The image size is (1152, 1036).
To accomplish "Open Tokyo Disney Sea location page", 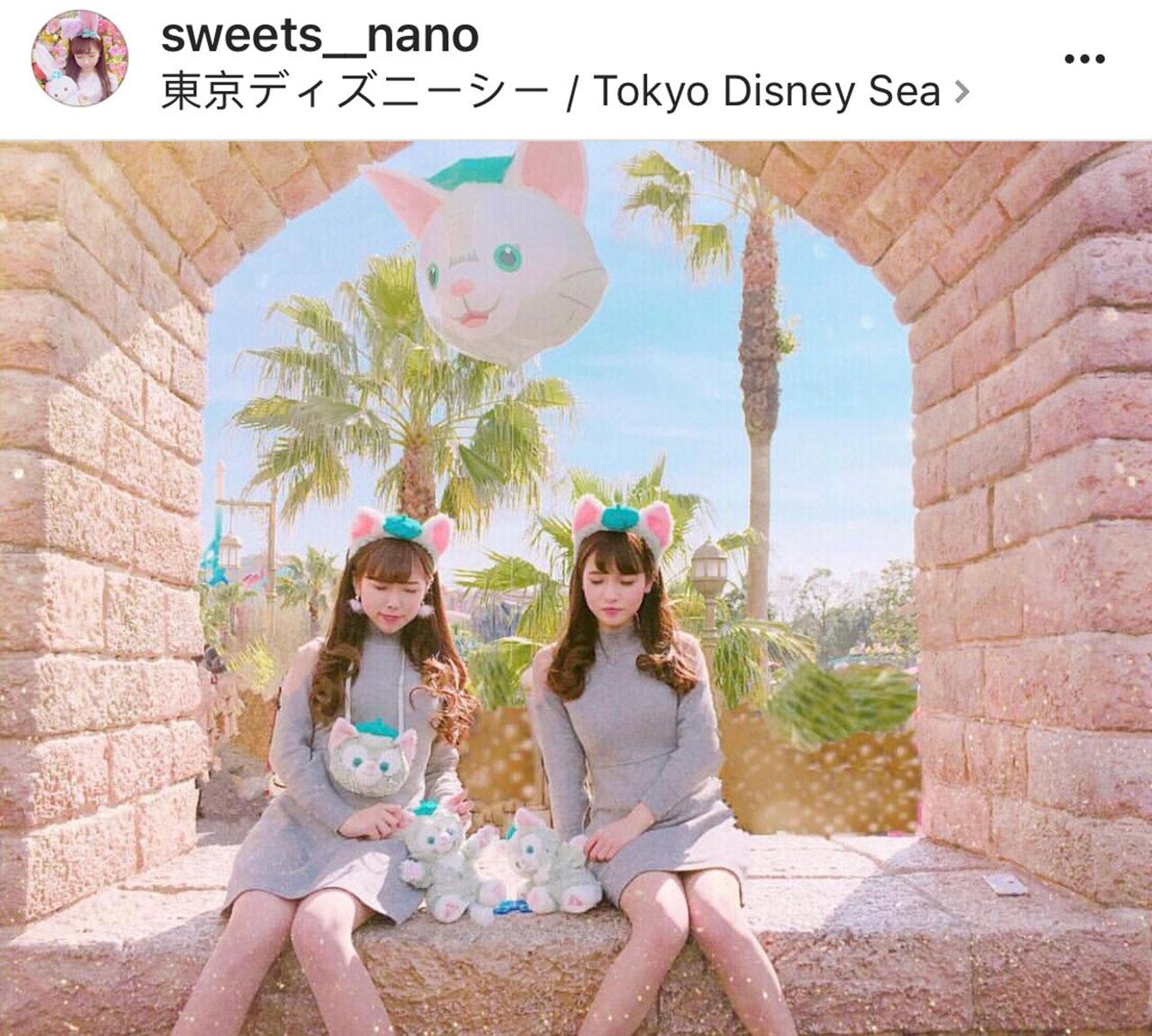I will [564, 92].
